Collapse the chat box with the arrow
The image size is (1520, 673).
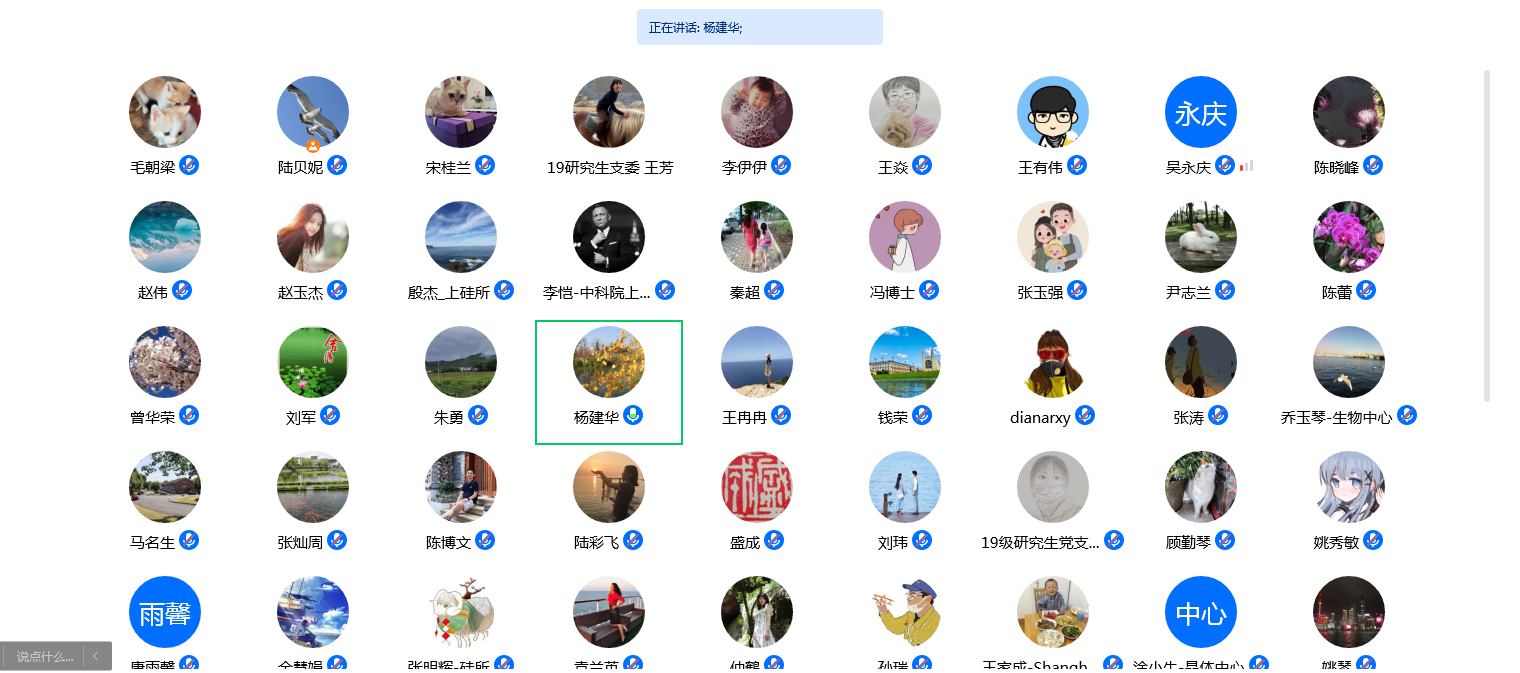tap(96, 657)
